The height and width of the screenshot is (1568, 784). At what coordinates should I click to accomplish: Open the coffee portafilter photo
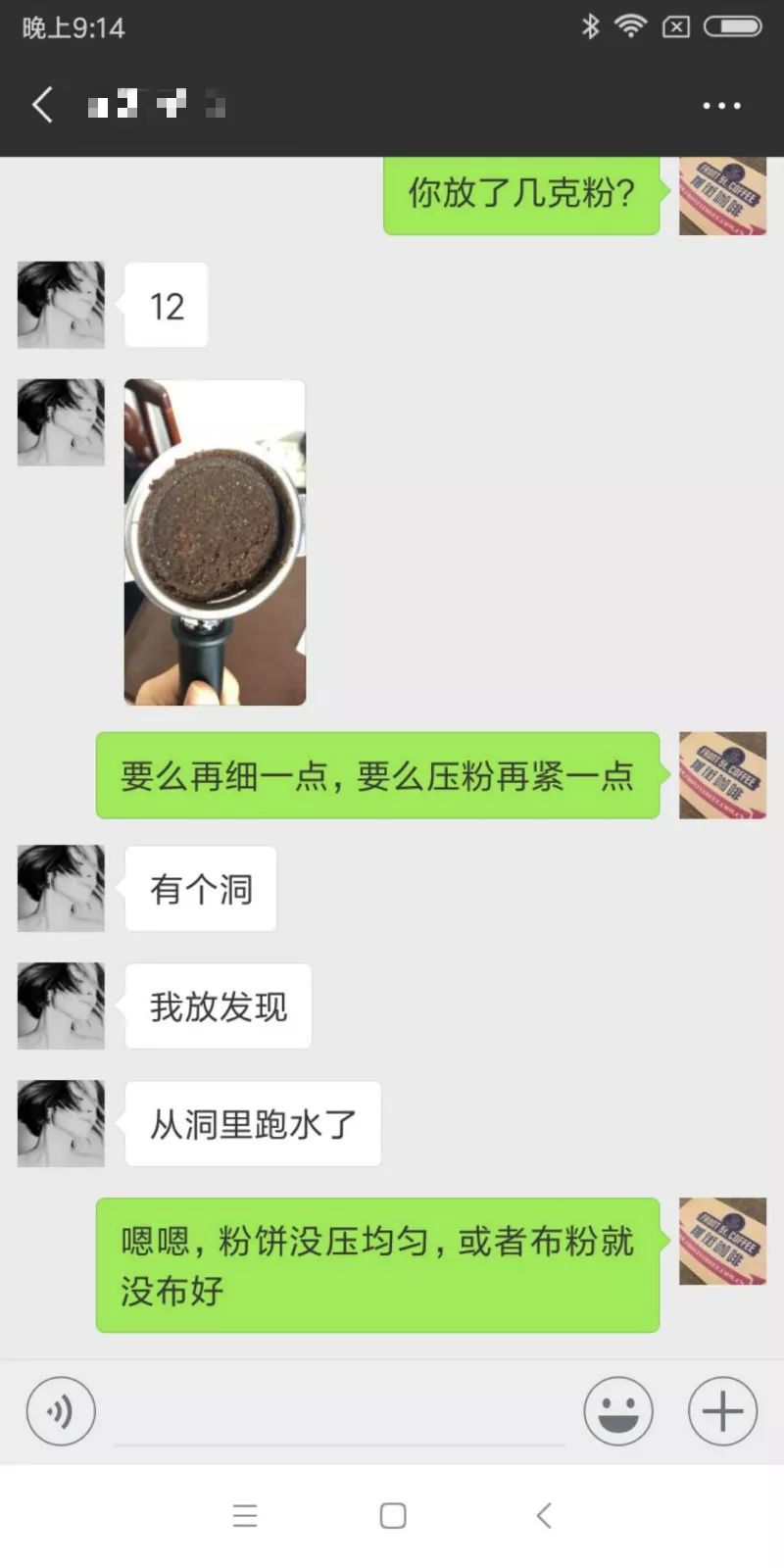[215, 542]
